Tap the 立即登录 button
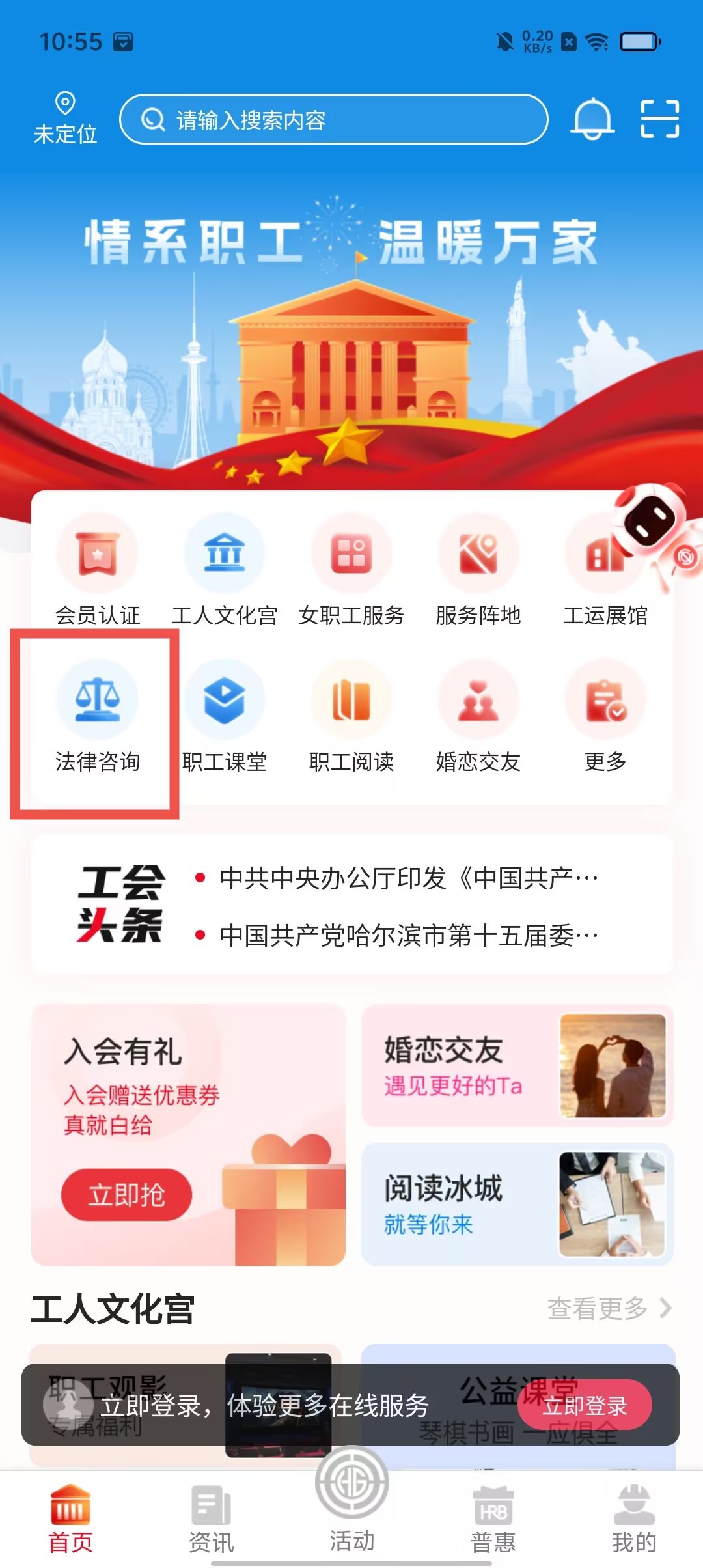Viewport: 703px width, 1568px height. click(x=584, y=1405)
